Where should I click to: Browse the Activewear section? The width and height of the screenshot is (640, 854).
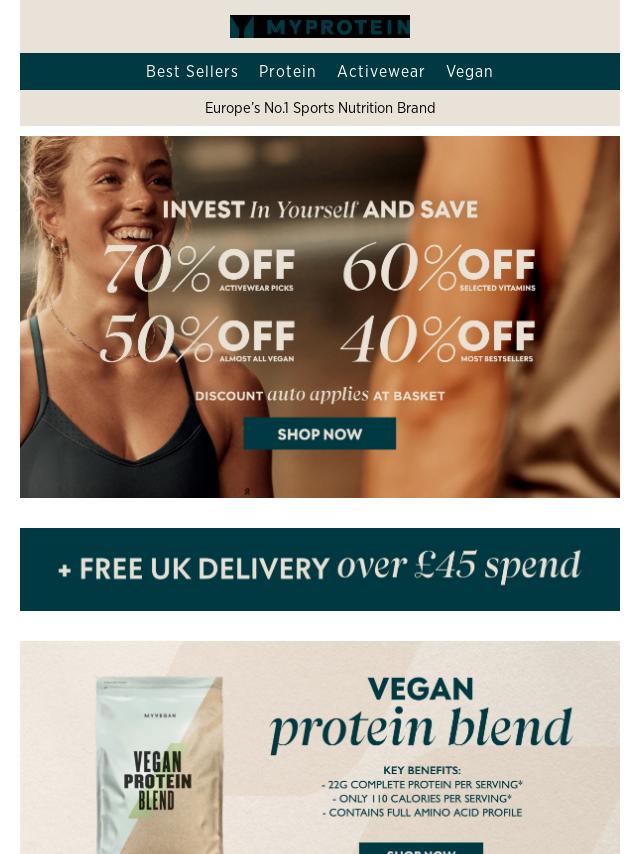(x=381, y=72)
